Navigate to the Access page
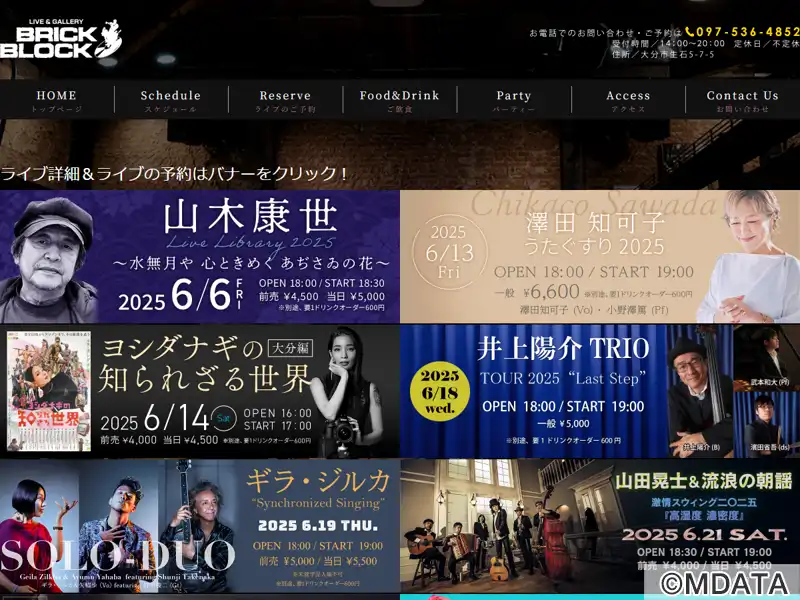 pyautogui.click(x=628, y=100)
